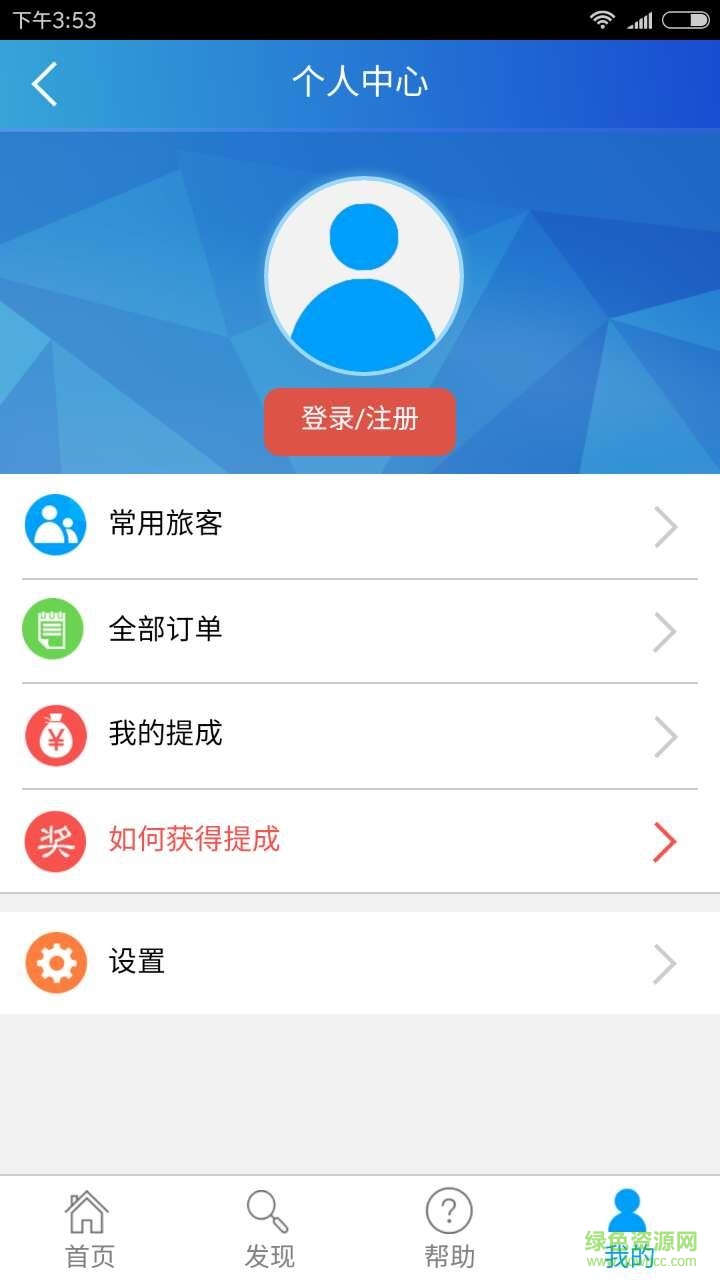The height and width of the screenshot is (1280, 720).
Task: Select the 我的 tab
Action: (628, 1228)
